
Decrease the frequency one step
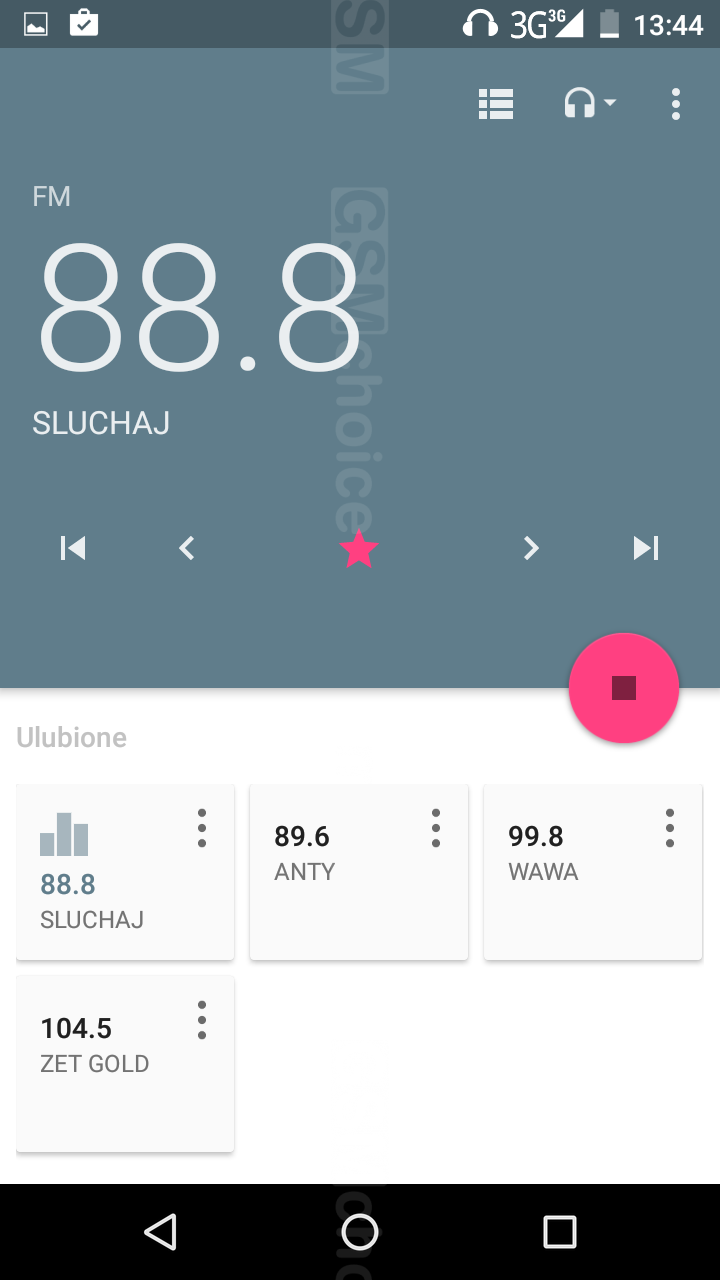pos(186,548)
